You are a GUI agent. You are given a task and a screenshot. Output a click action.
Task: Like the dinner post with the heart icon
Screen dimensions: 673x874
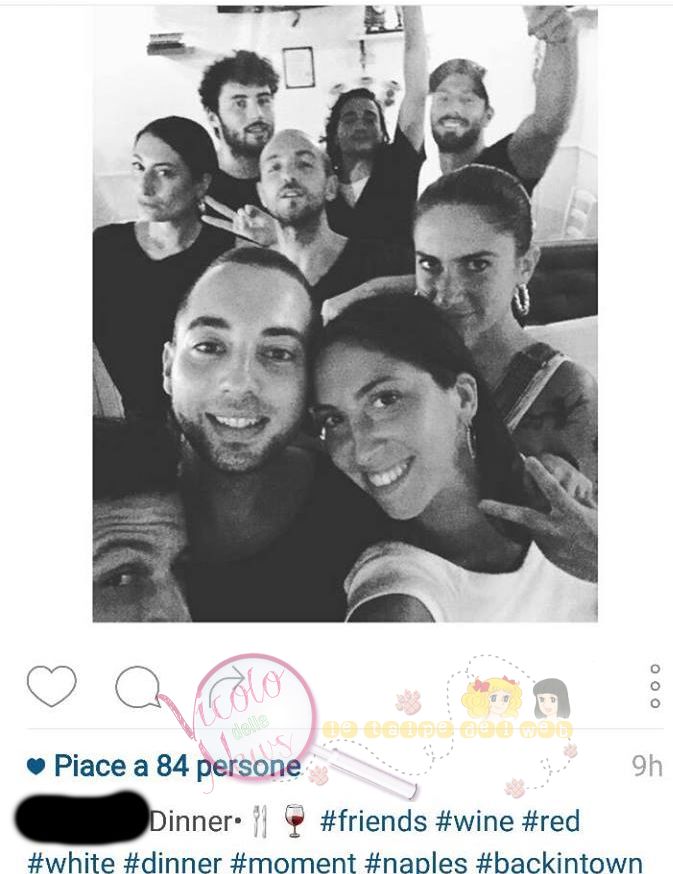click(51, 687)
